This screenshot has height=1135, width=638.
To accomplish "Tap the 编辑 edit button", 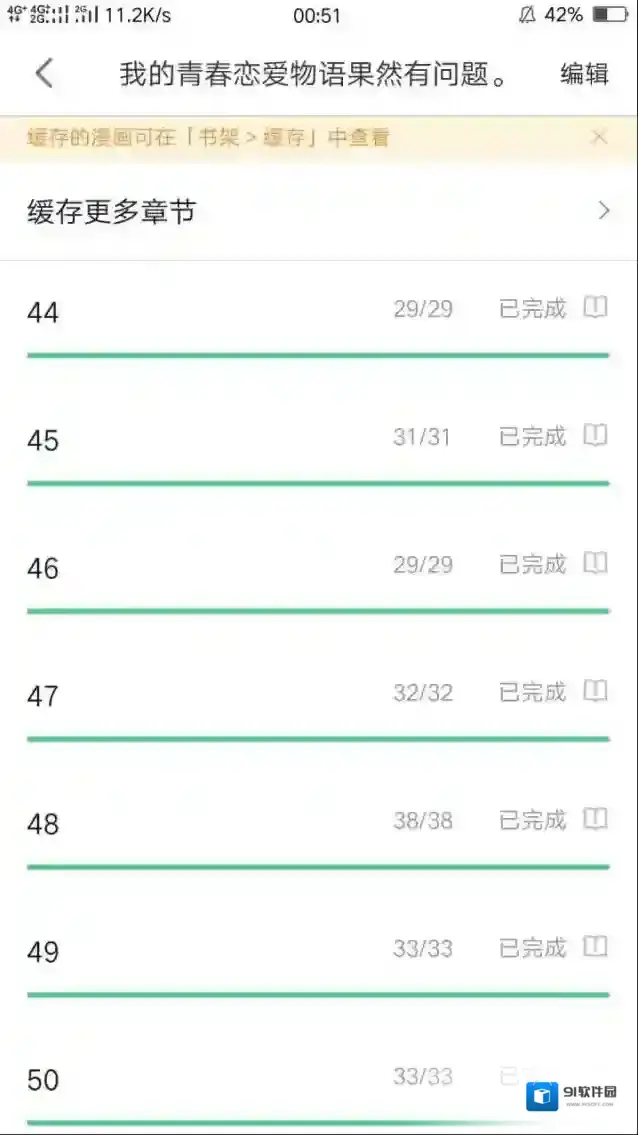I will click(584, 75).
